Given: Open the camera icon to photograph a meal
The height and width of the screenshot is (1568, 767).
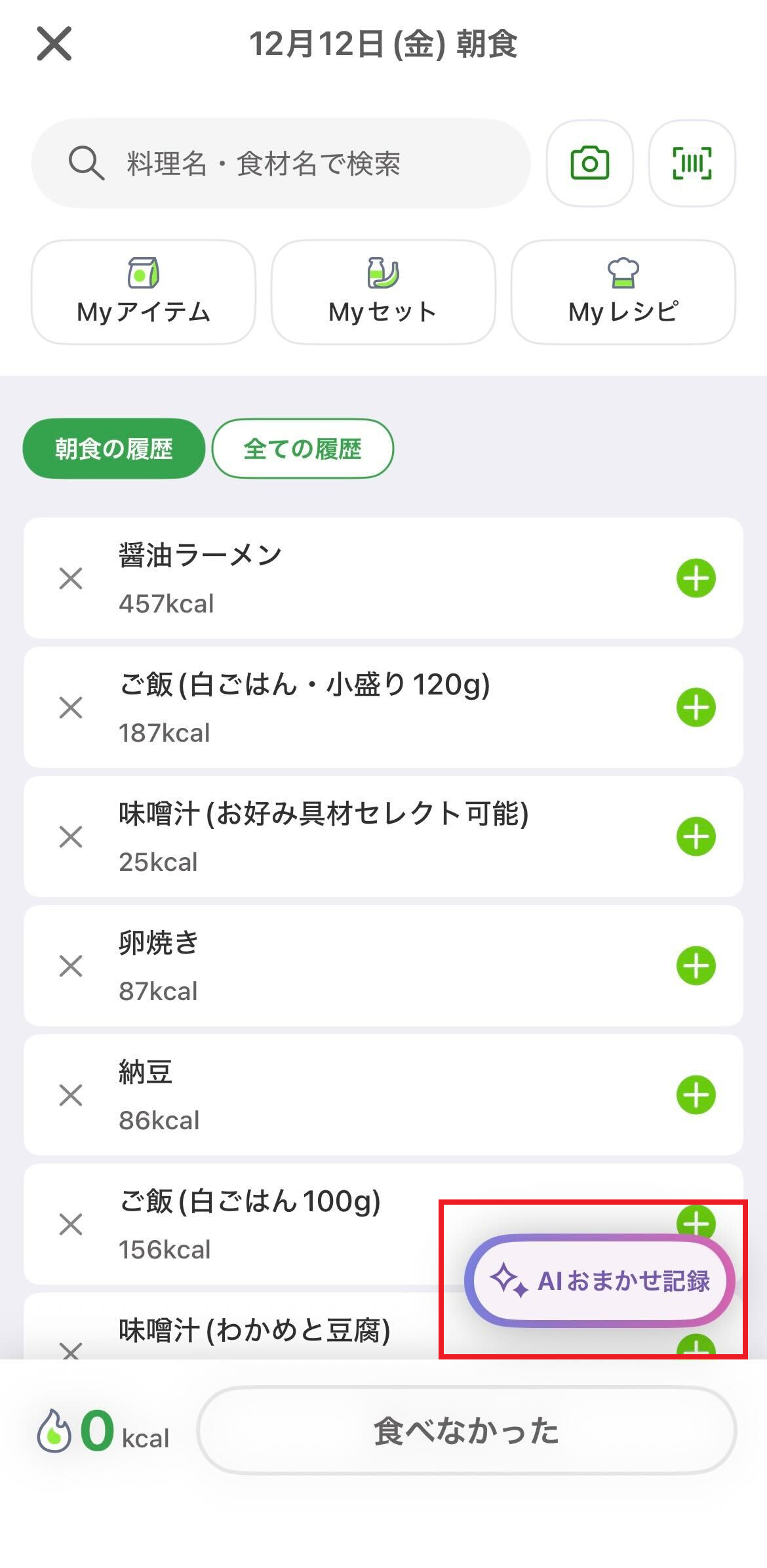Looking at the screenshot, I should click(589, 163).
